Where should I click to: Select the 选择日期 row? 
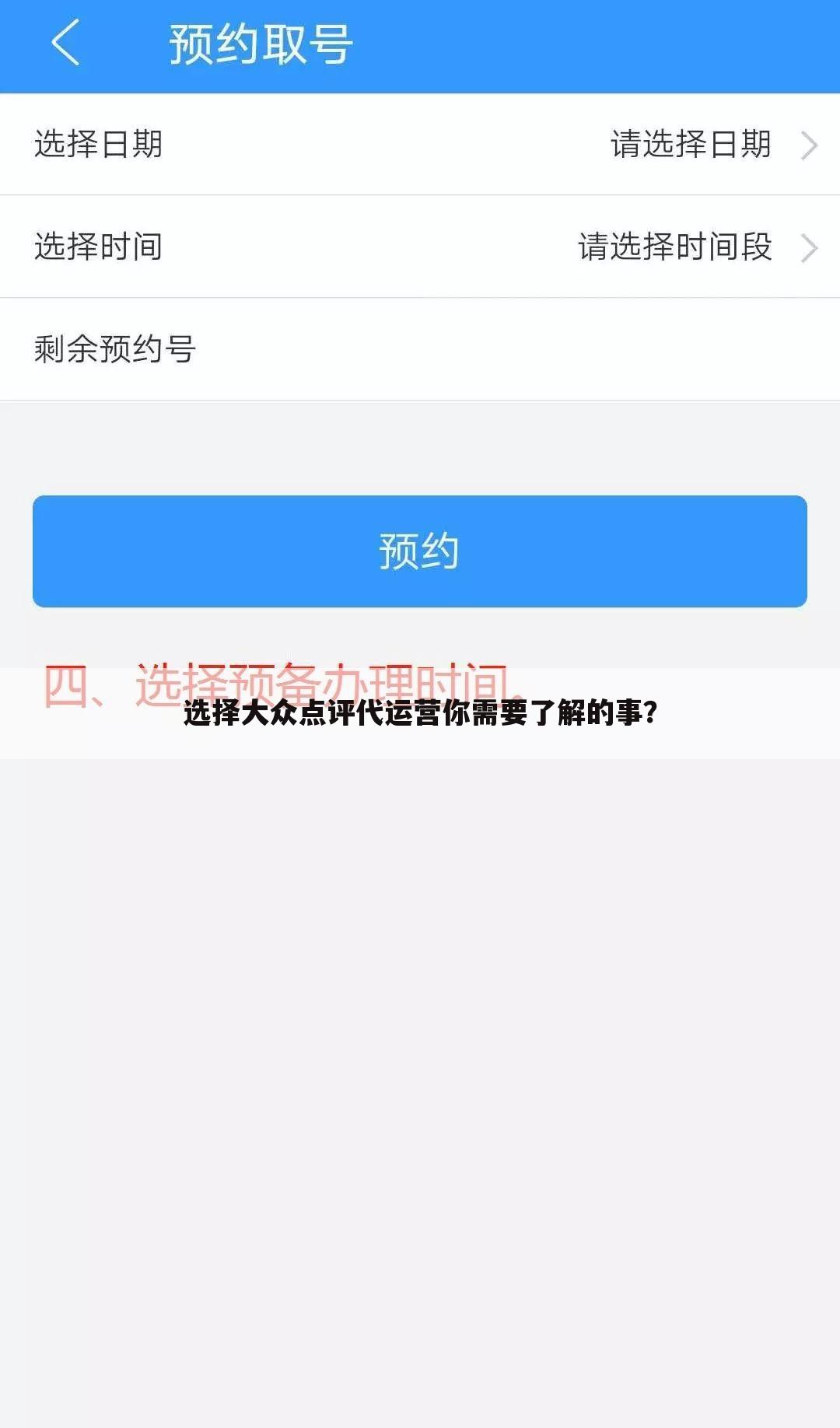tap(420, 144)
